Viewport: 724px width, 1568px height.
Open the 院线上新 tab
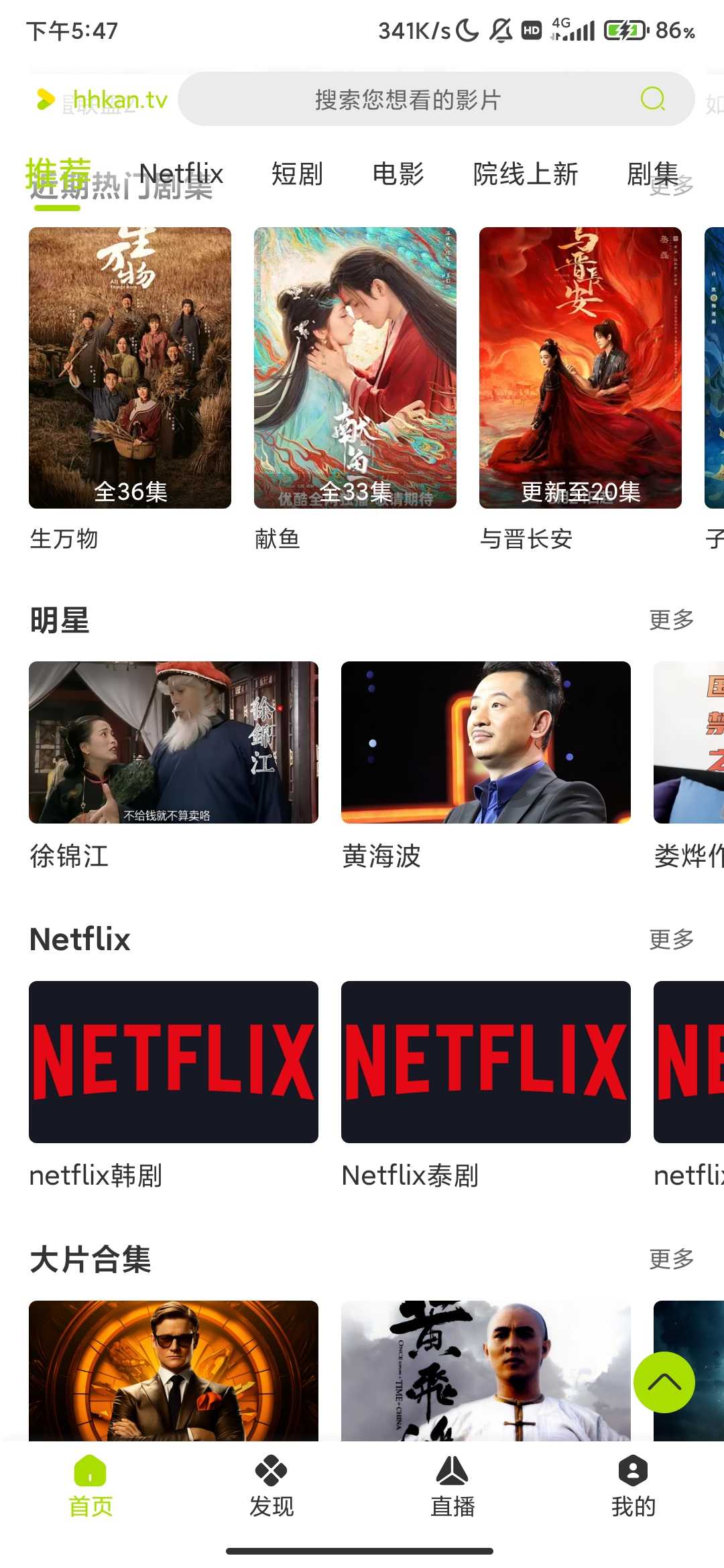(x=526, y=174)
